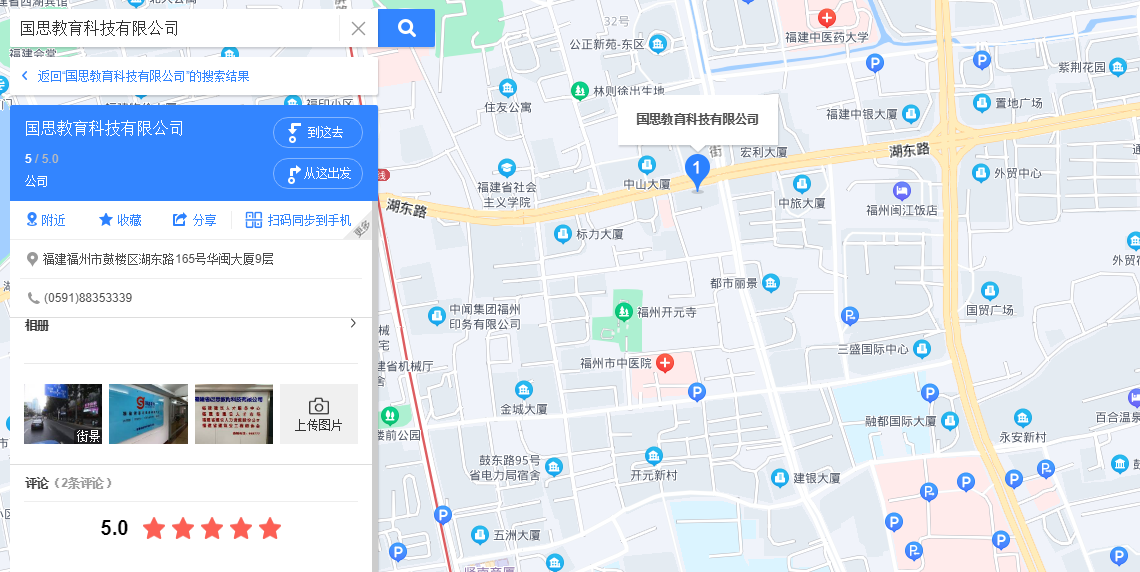The width and height of the screenshot is (1140, 572).
Task: Open the 街景 street view photo
Action: [x=63, y=414]
